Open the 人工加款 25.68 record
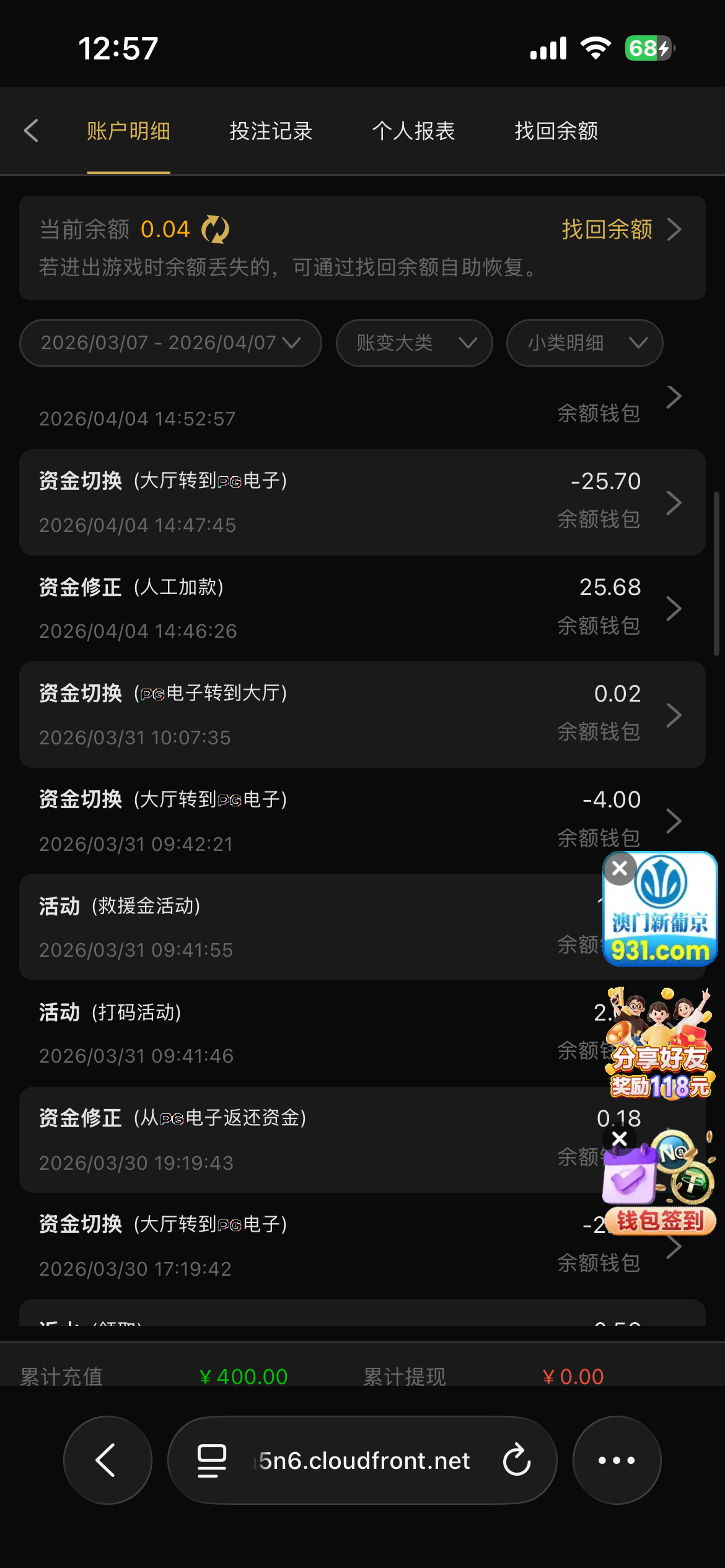 click(362, 608)
